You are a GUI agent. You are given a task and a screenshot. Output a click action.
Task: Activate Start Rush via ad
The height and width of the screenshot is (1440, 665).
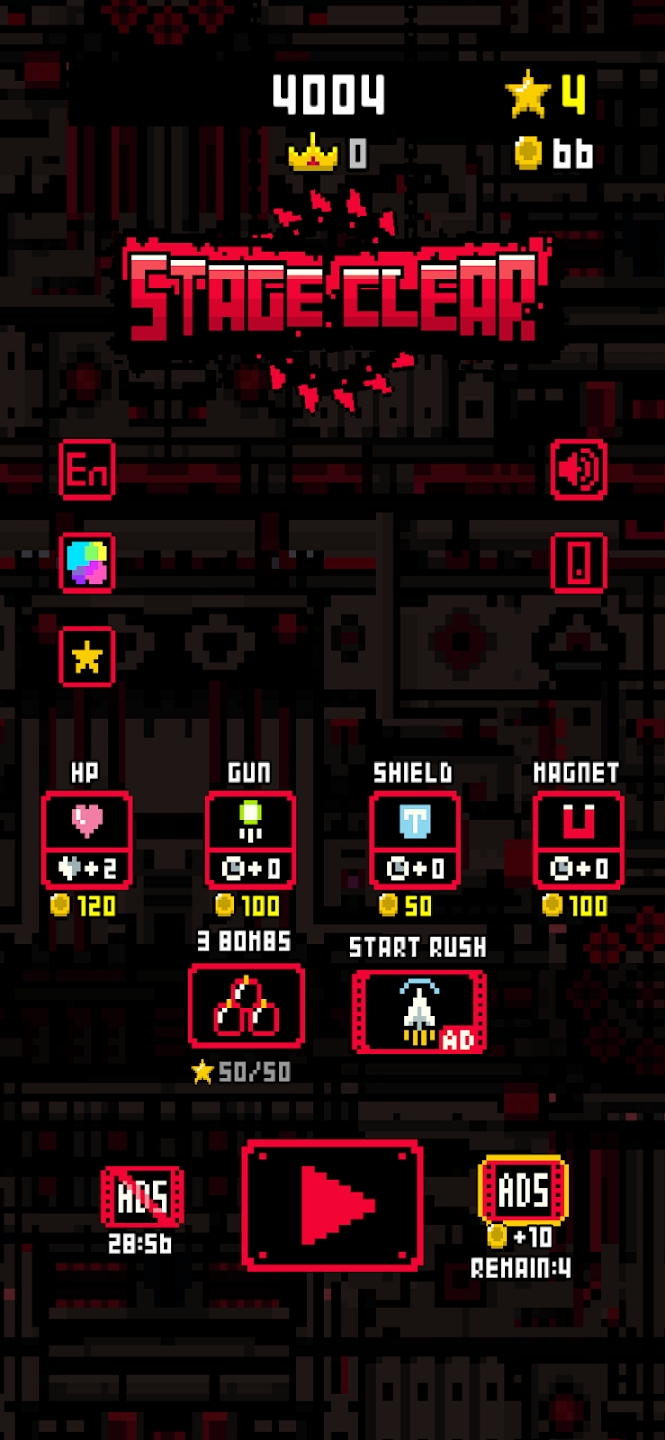420,1010
